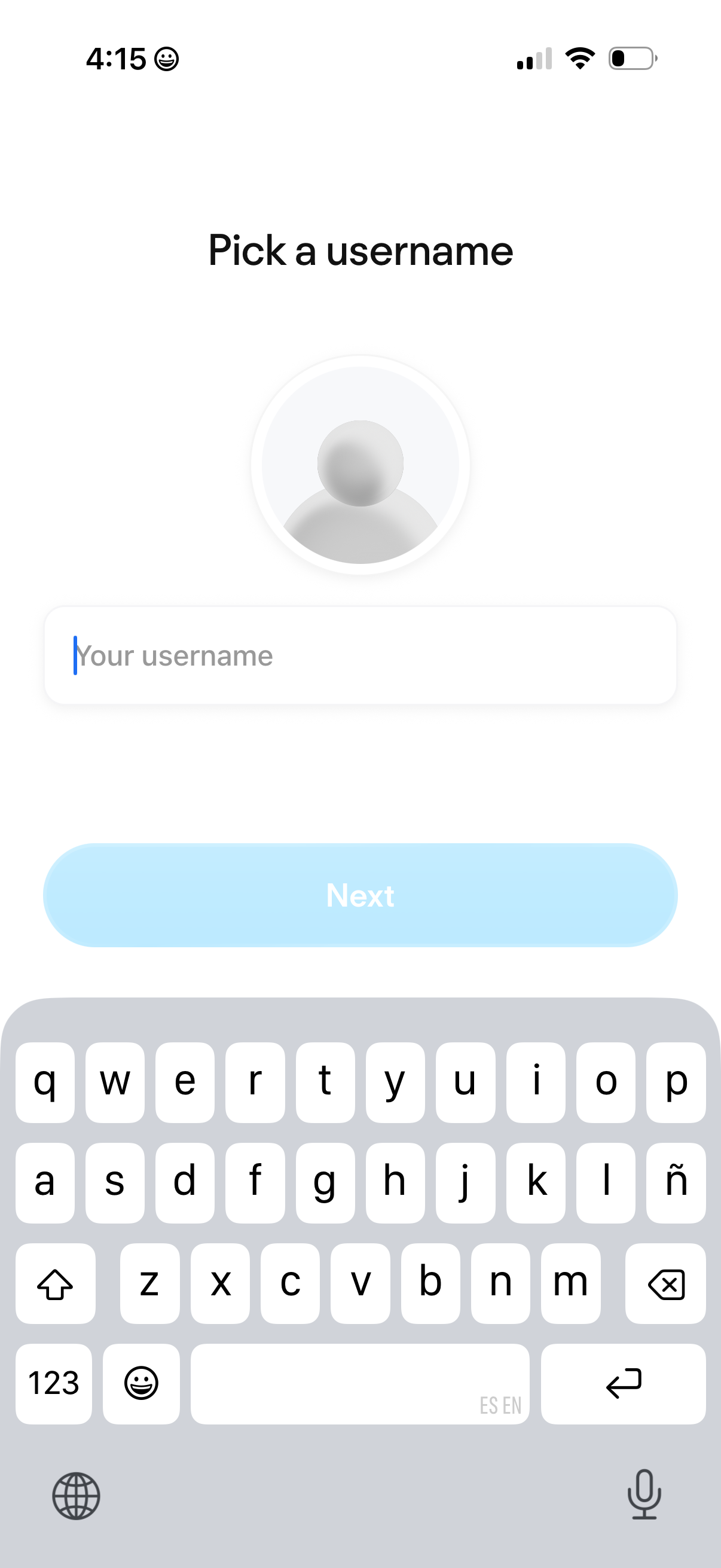Tap the emoji keyboard icon
721x1568 pixels.
(x=141, y=1384)
